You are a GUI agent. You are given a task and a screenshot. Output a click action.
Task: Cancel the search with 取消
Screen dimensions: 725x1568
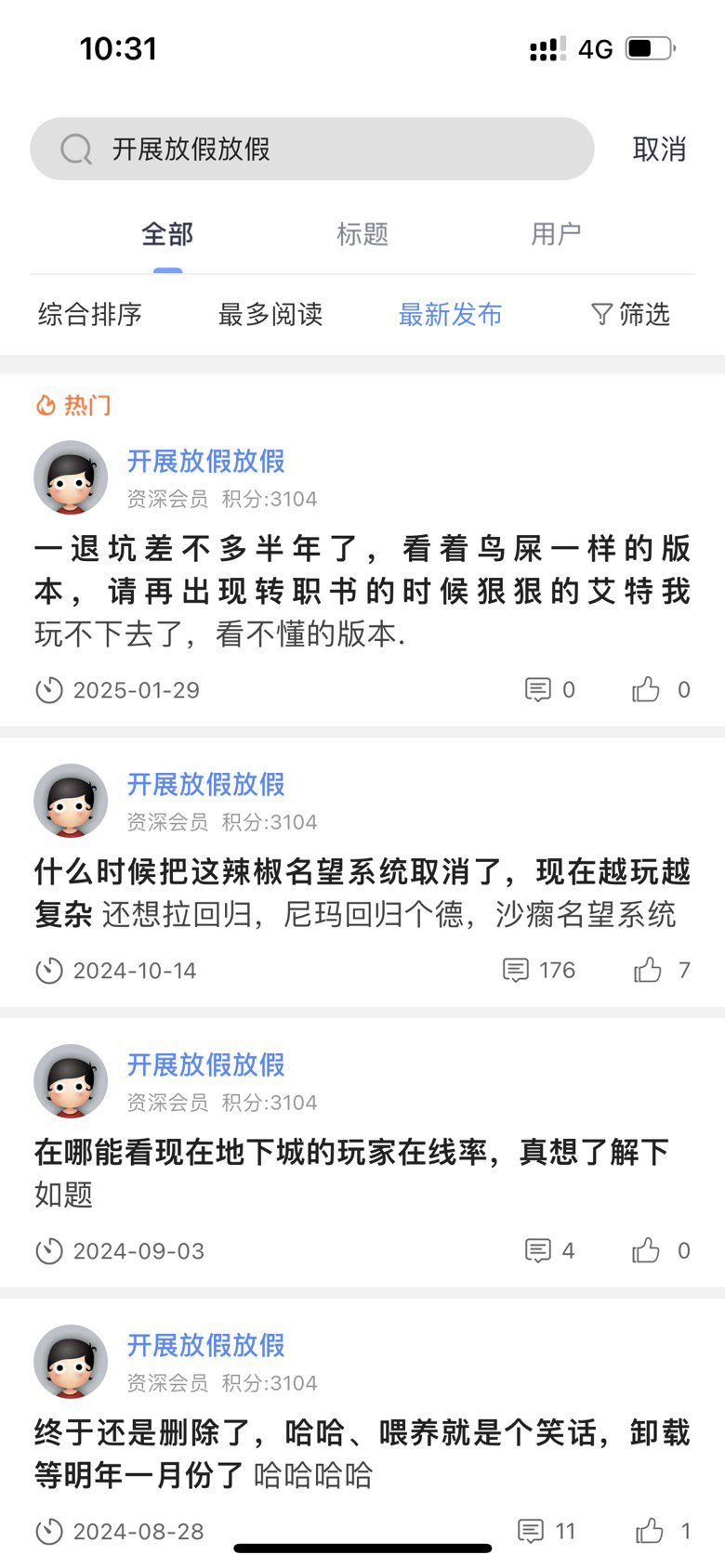[x=658, y=149]
